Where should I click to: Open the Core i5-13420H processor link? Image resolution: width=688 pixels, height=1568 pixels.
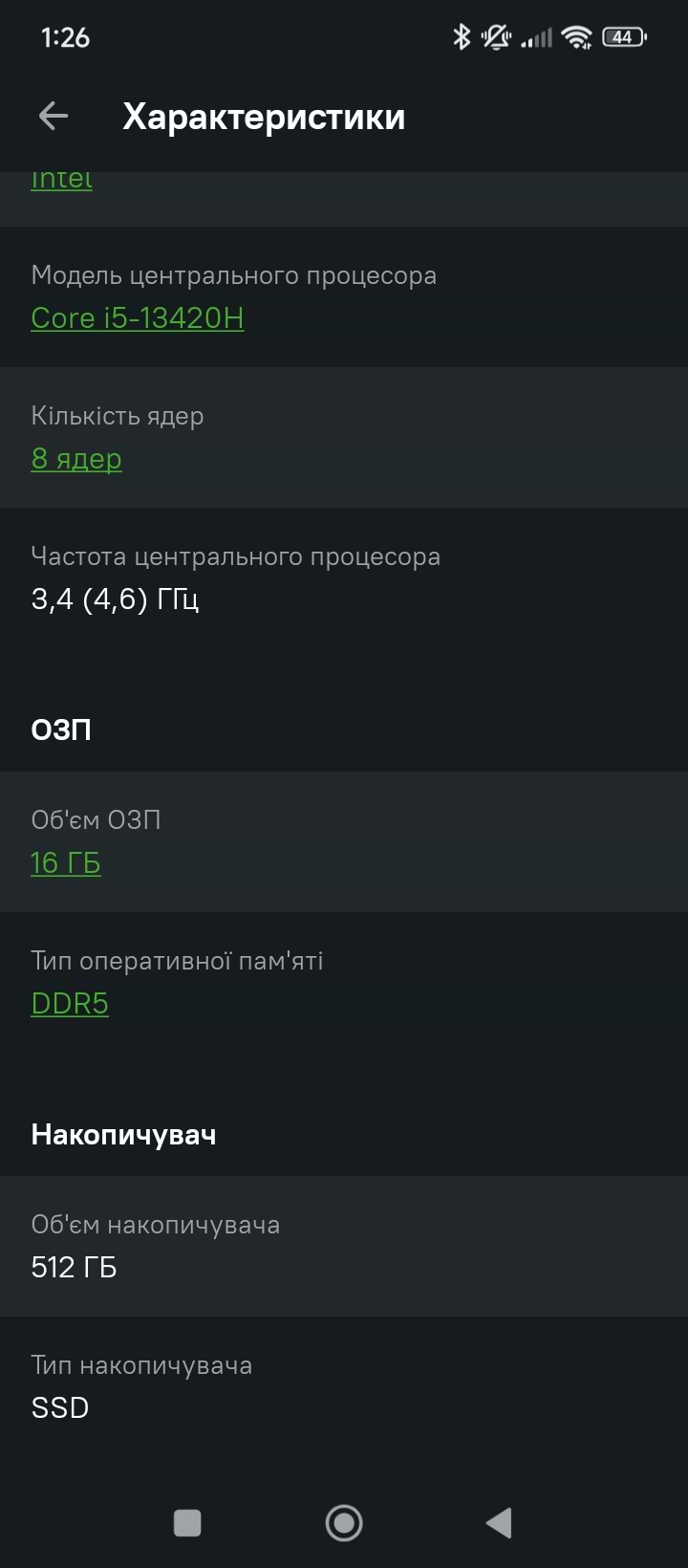pyautogui.click(x=137, y=318)
